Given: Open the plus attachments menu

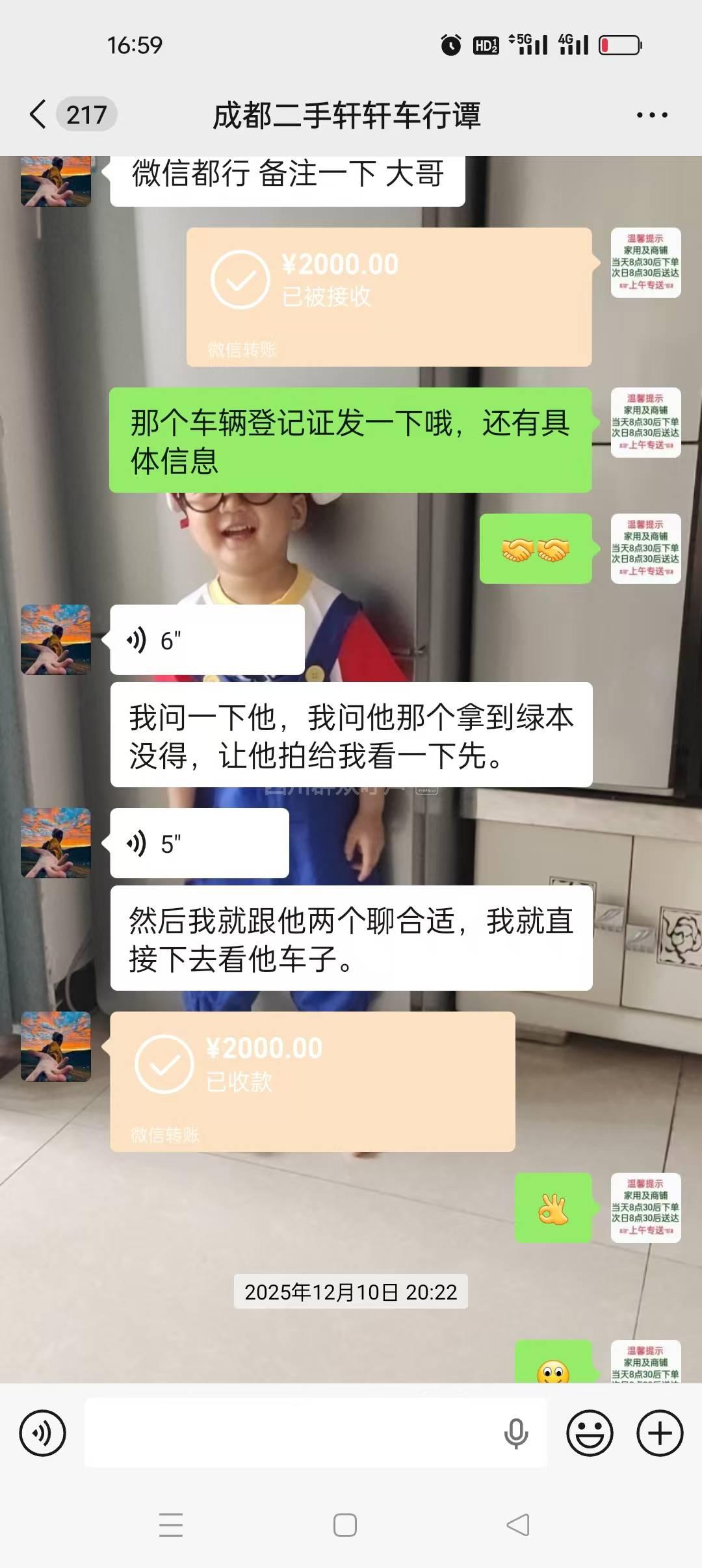Looking at the screenshot, I should point(660,1433).
